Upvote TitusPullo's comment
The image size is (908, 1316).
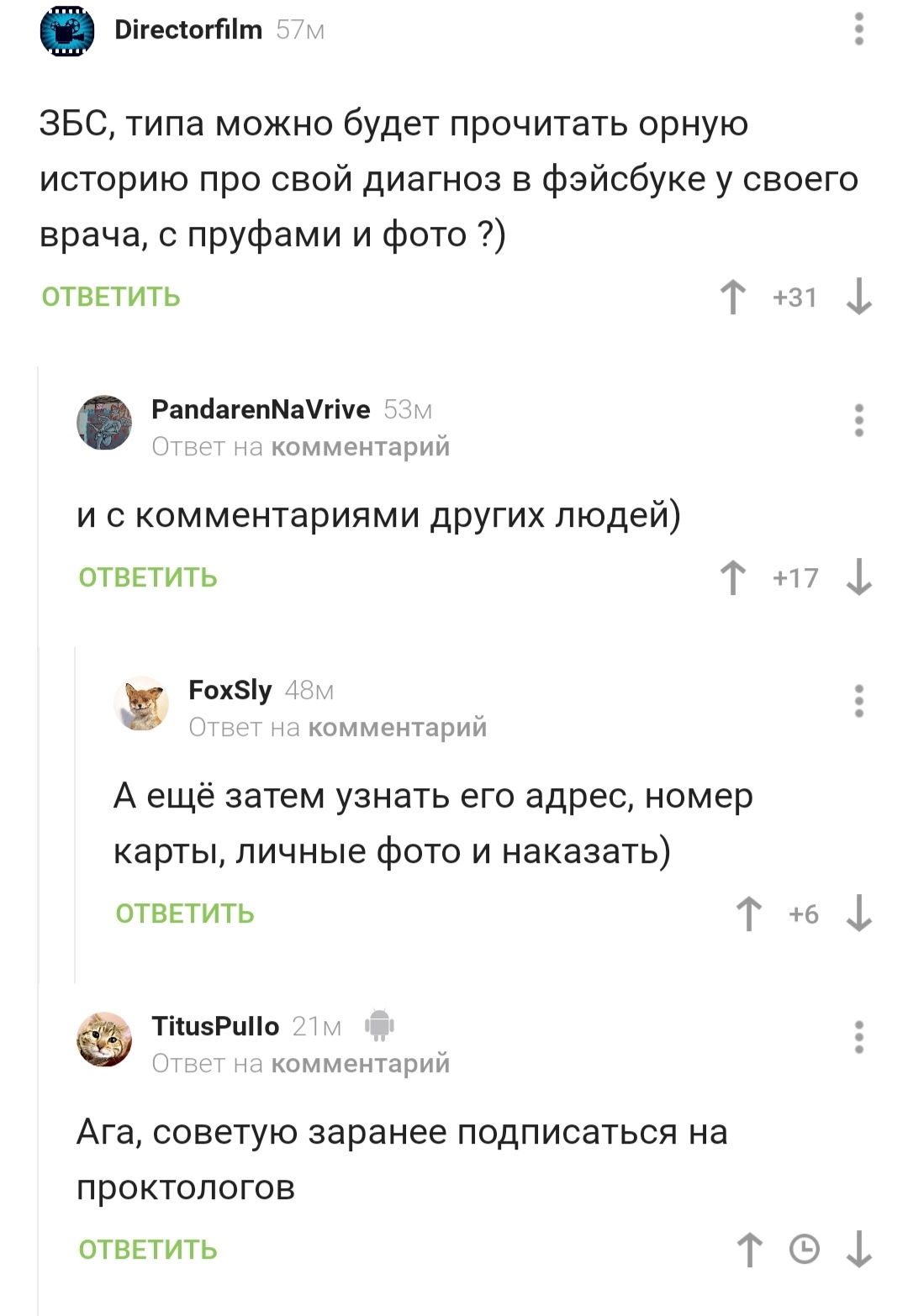[x=748, y=1250]
